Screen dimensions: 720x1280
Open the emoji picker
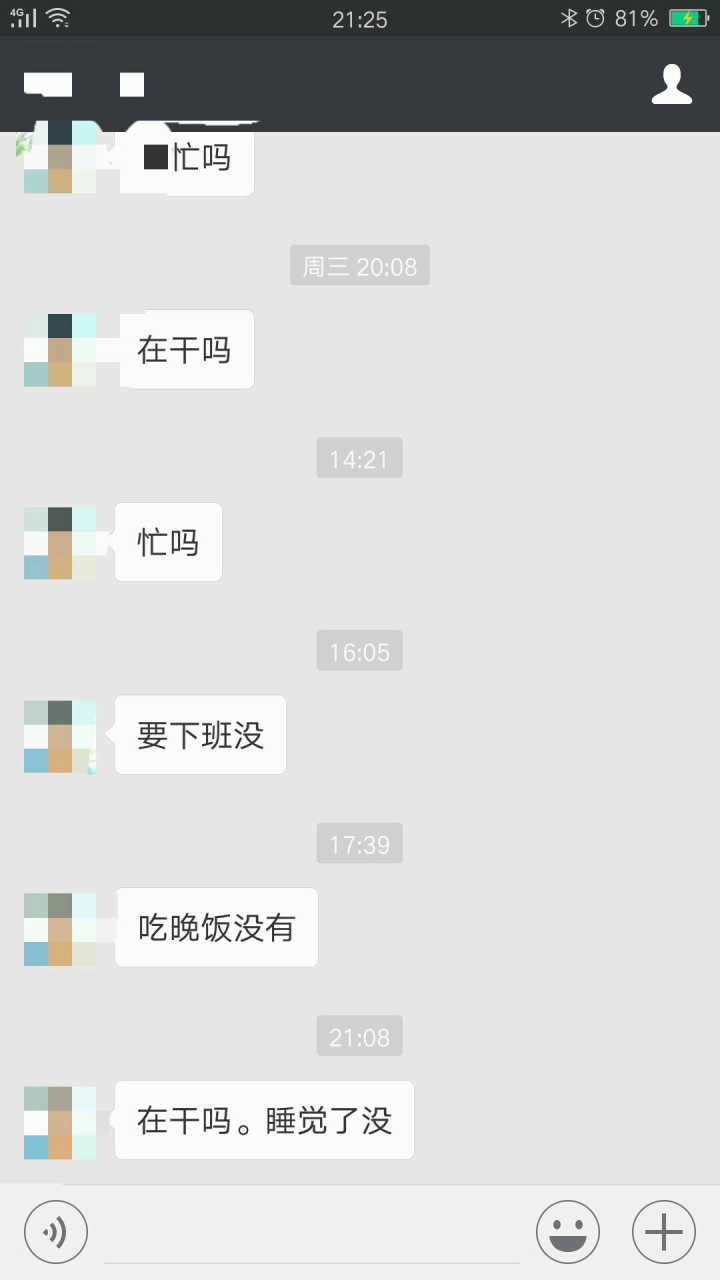point(568,1232)
